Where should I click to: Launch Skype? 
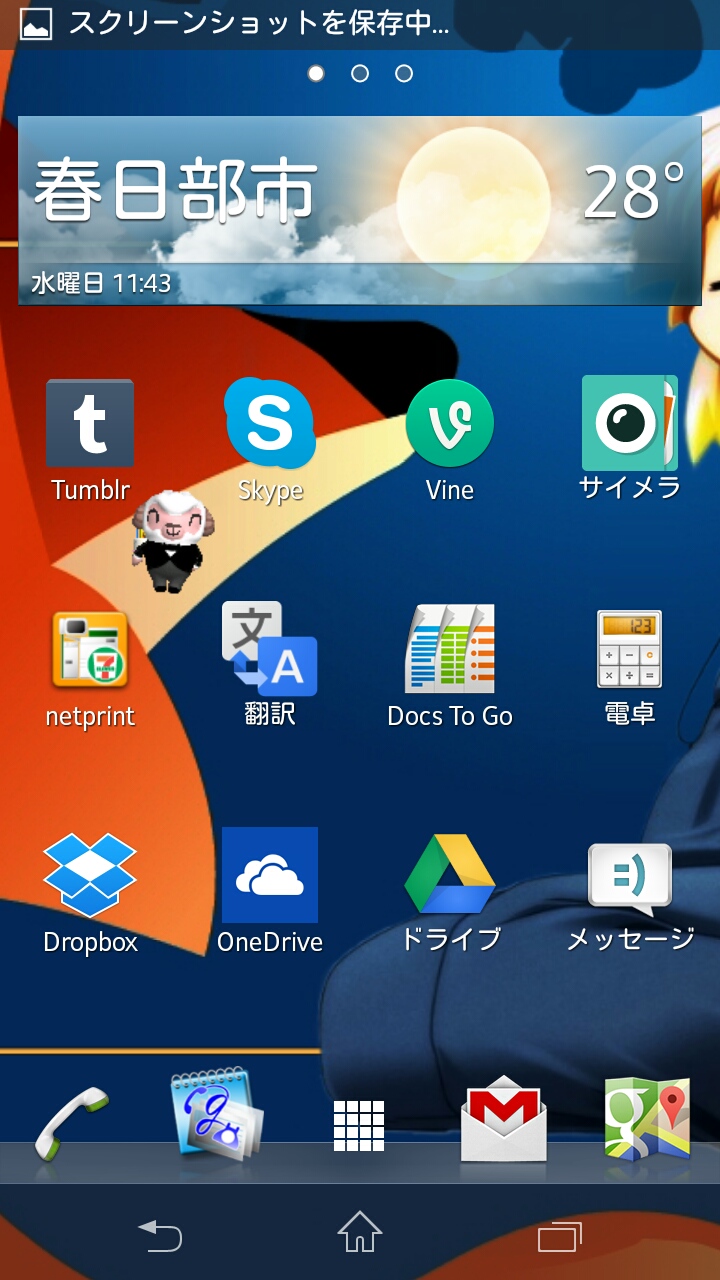pos(270,424)
